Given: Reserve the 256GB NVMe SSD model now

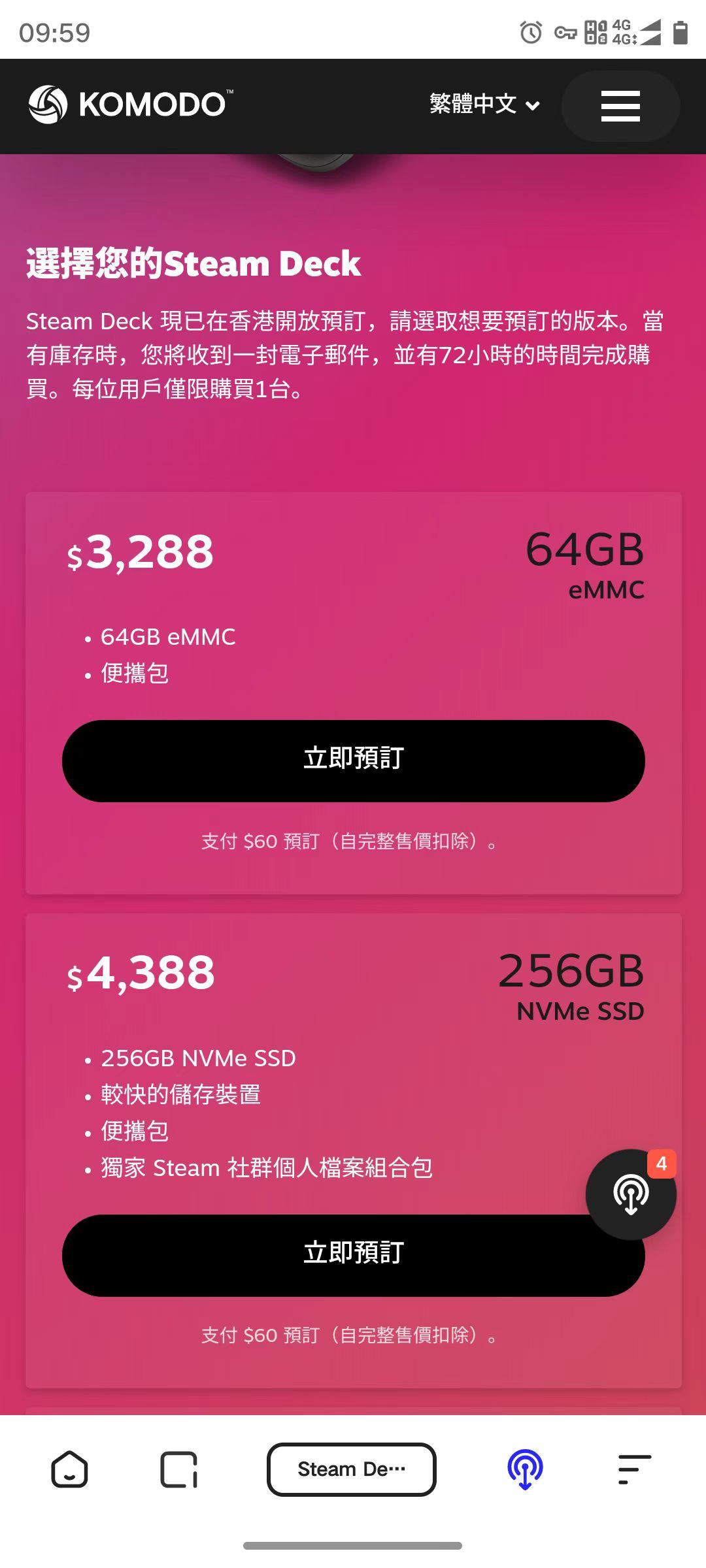Looking at the screenshot, I should click(x=327, y=1255).
